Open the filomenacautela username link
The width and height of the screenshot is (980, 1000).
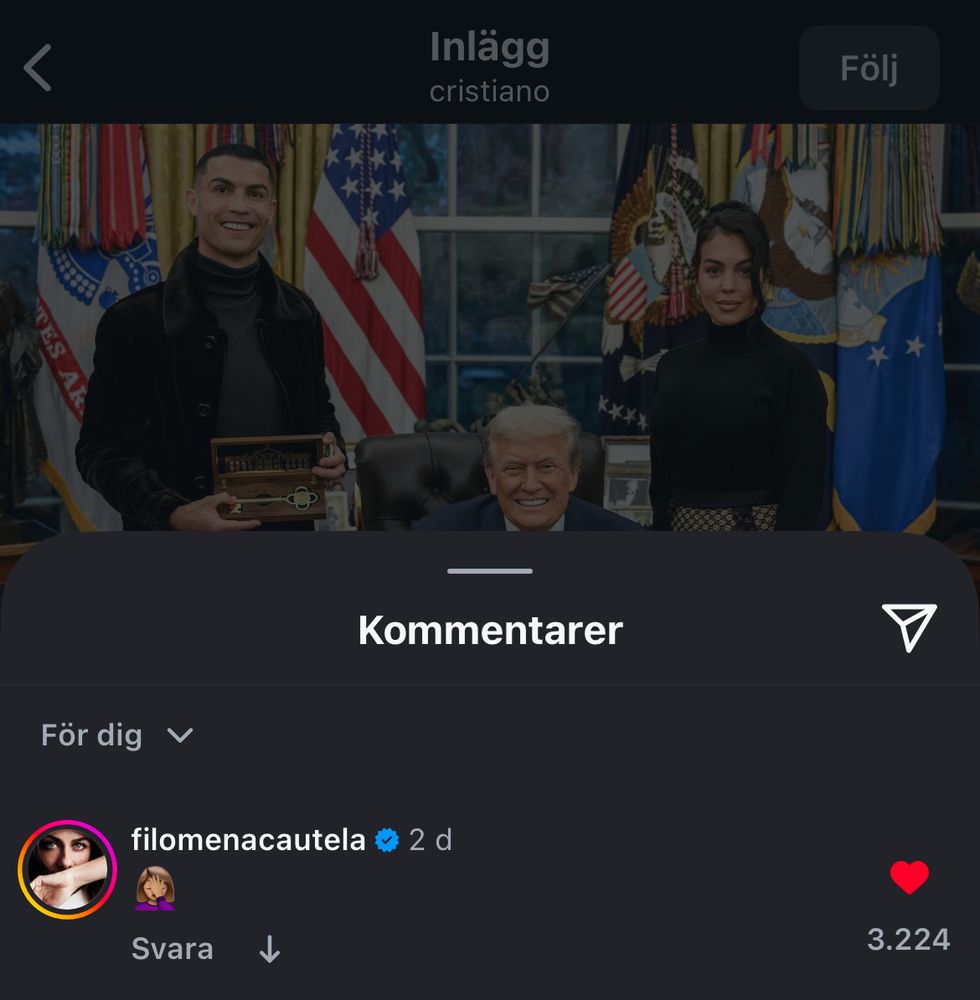(248, 840)
